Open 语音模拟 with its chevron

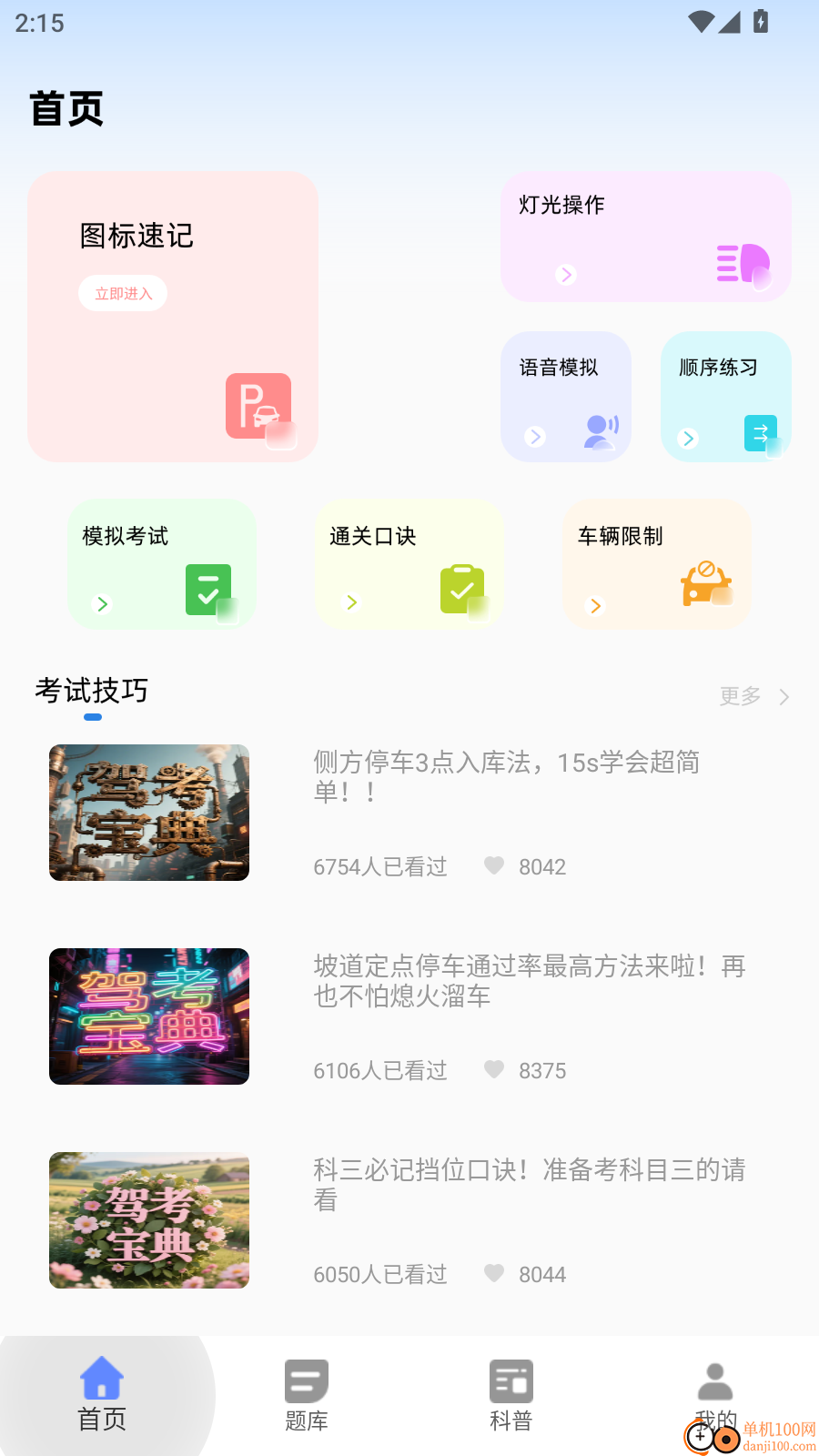[534, 437]
